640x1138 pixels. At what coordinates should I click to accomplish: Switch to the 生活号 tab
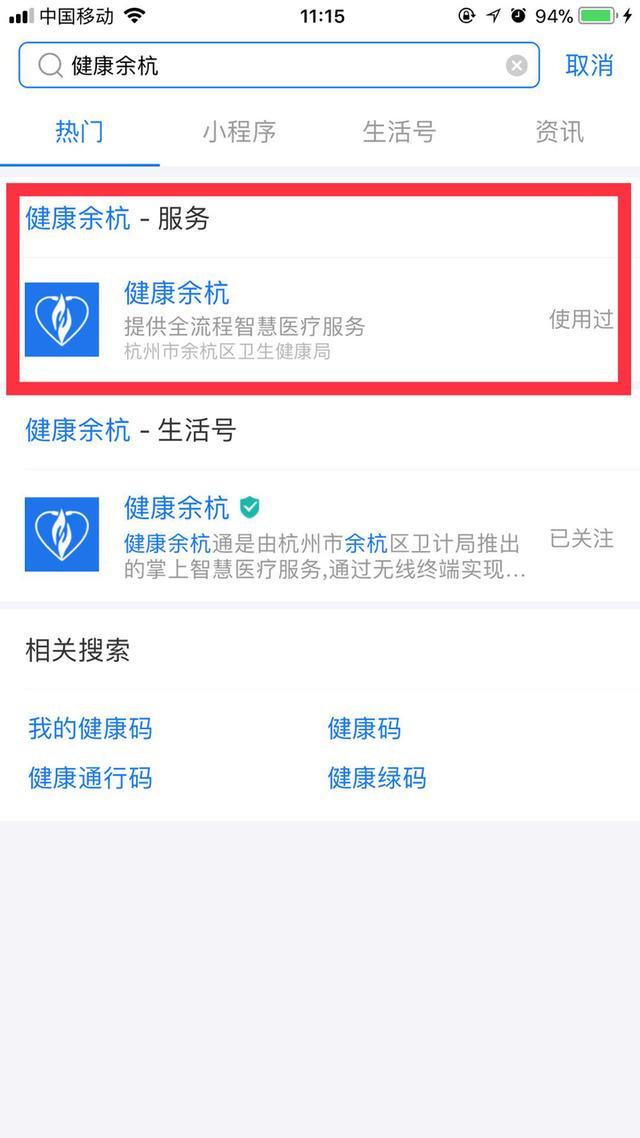click(x=399, y=132)
